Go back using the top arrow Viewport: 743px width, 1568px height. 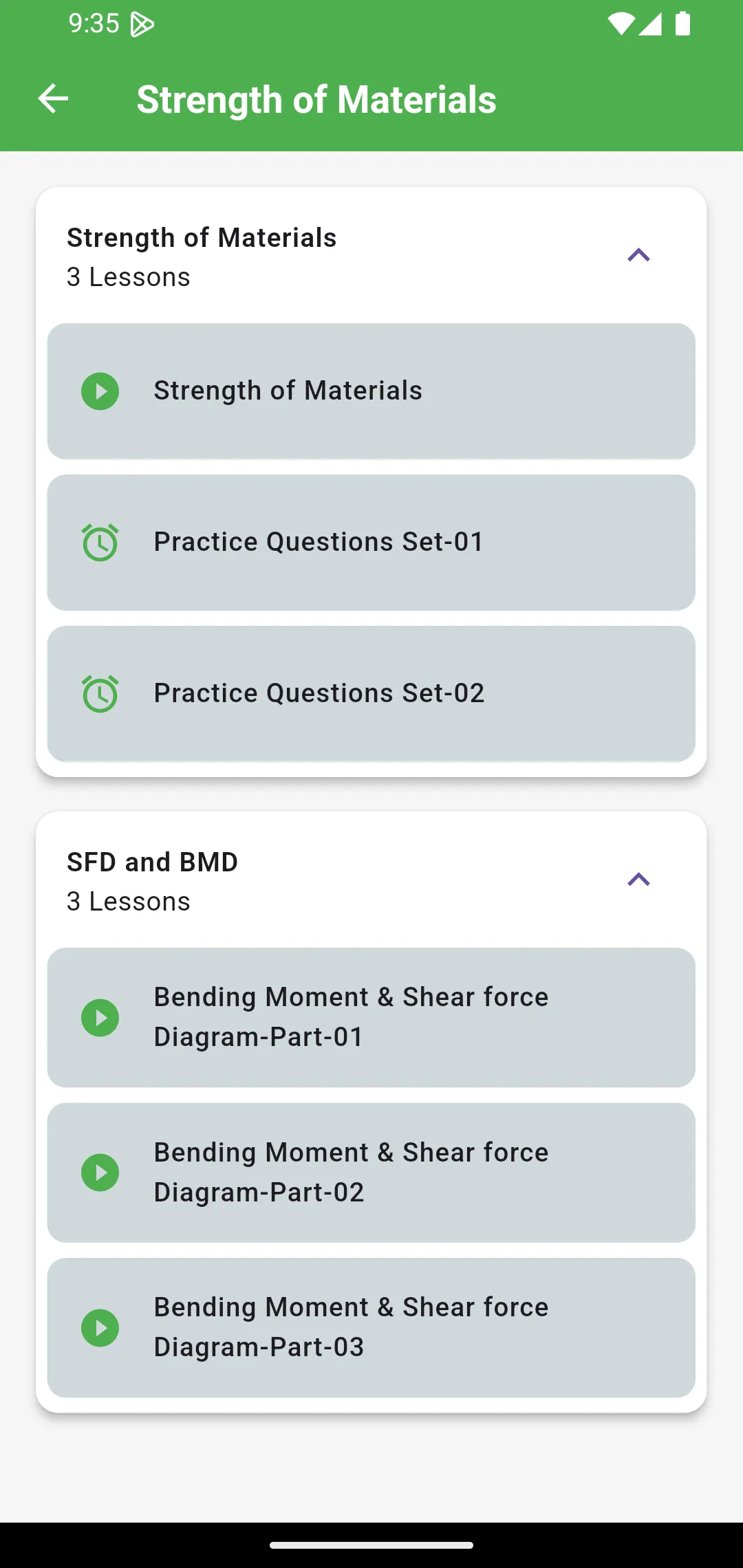pyautogui.click(x=53, y=99)
